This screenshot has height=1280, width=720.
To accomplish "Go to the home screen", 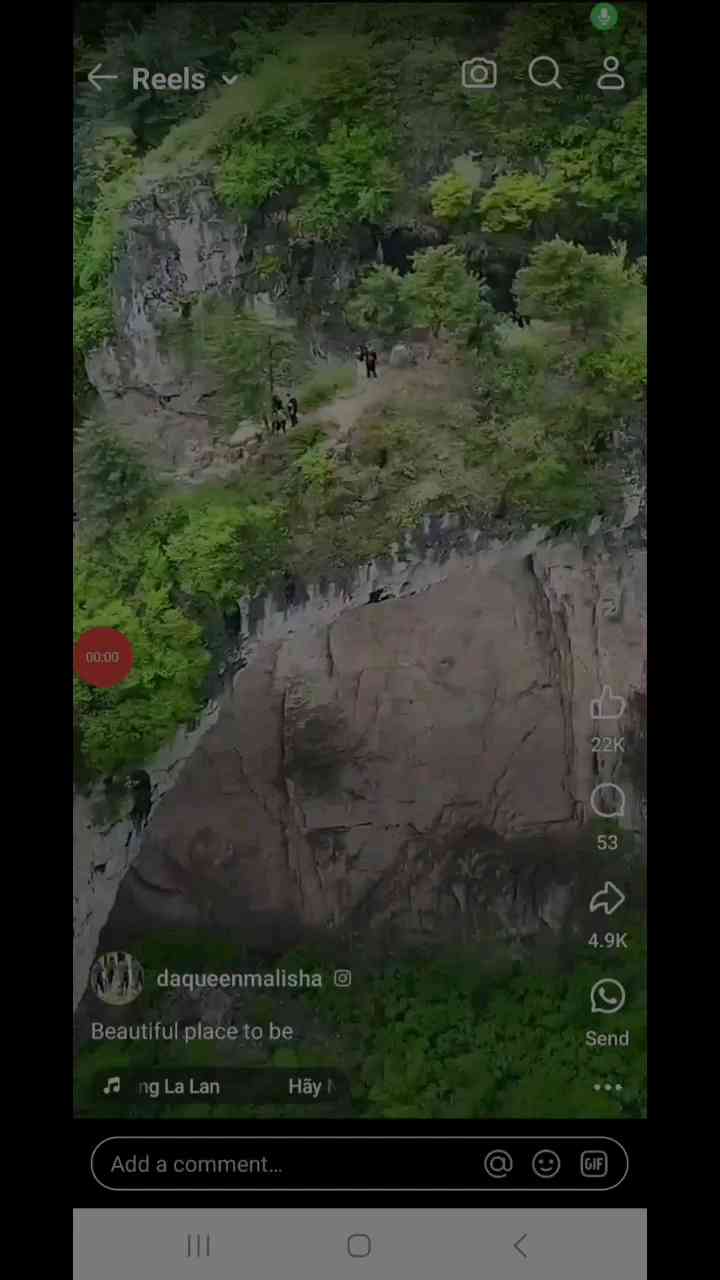I will [359, 1246].
